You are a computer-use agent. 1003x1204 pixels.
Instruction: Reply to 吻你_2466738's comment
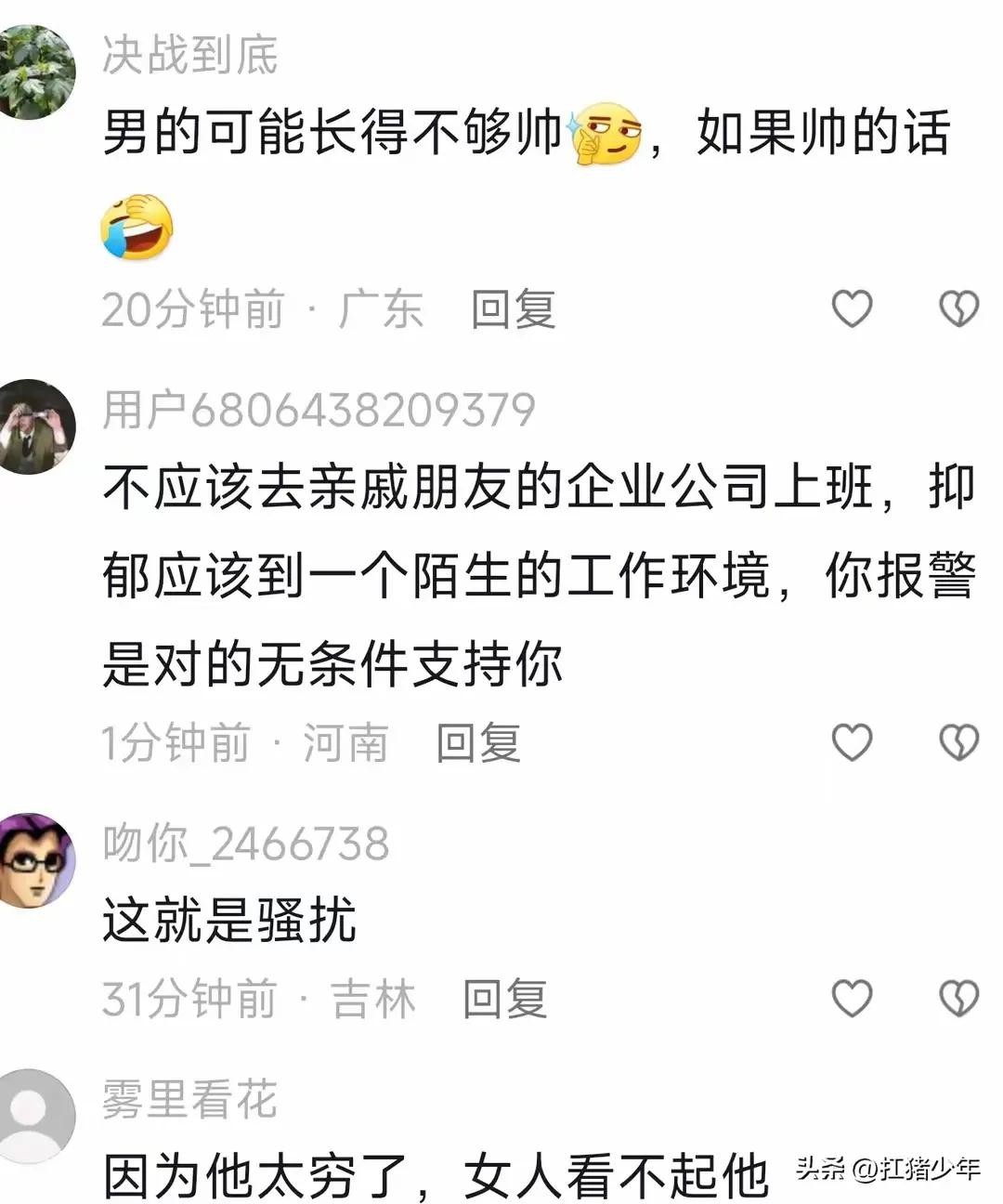coord(504,1000)
